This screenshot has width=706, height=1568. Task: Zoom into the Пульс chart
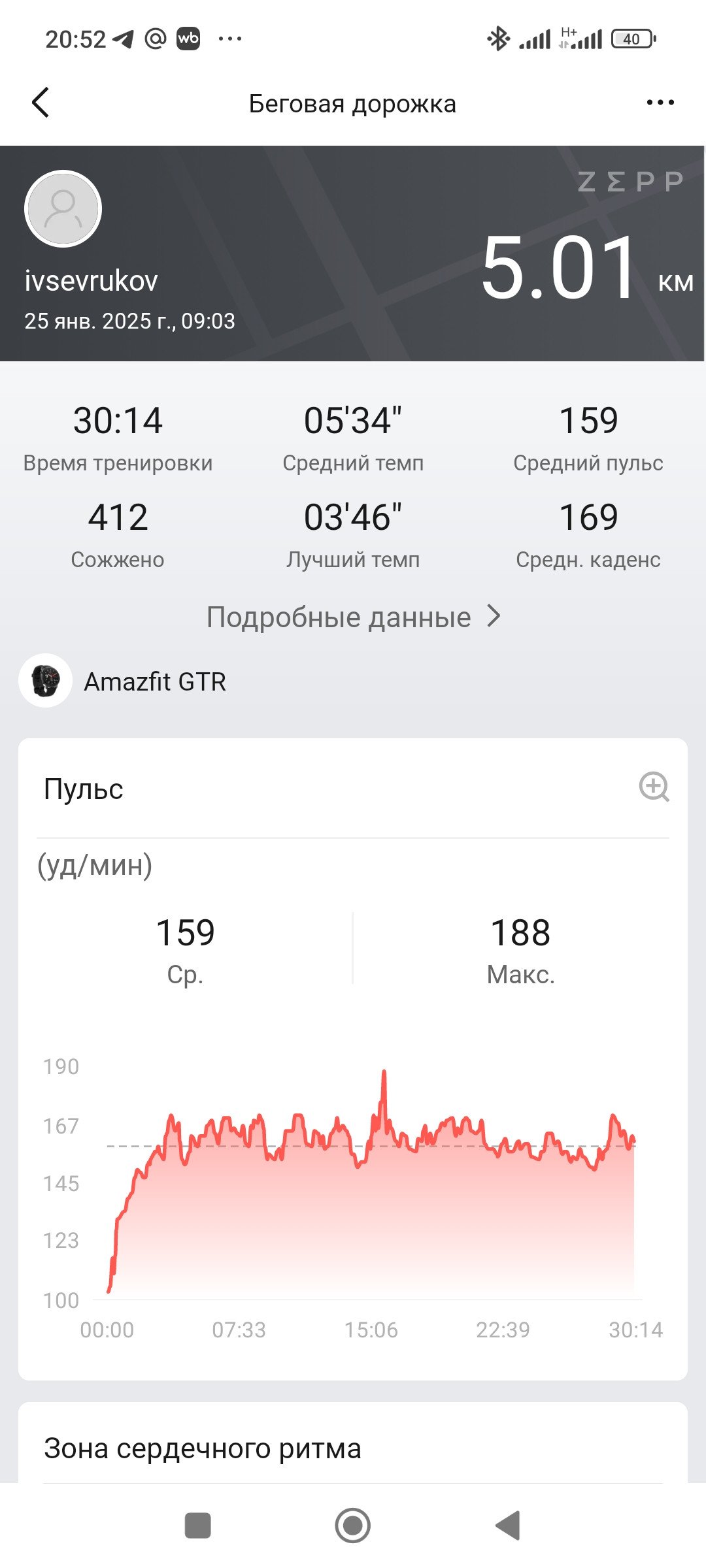click(654, 787)
